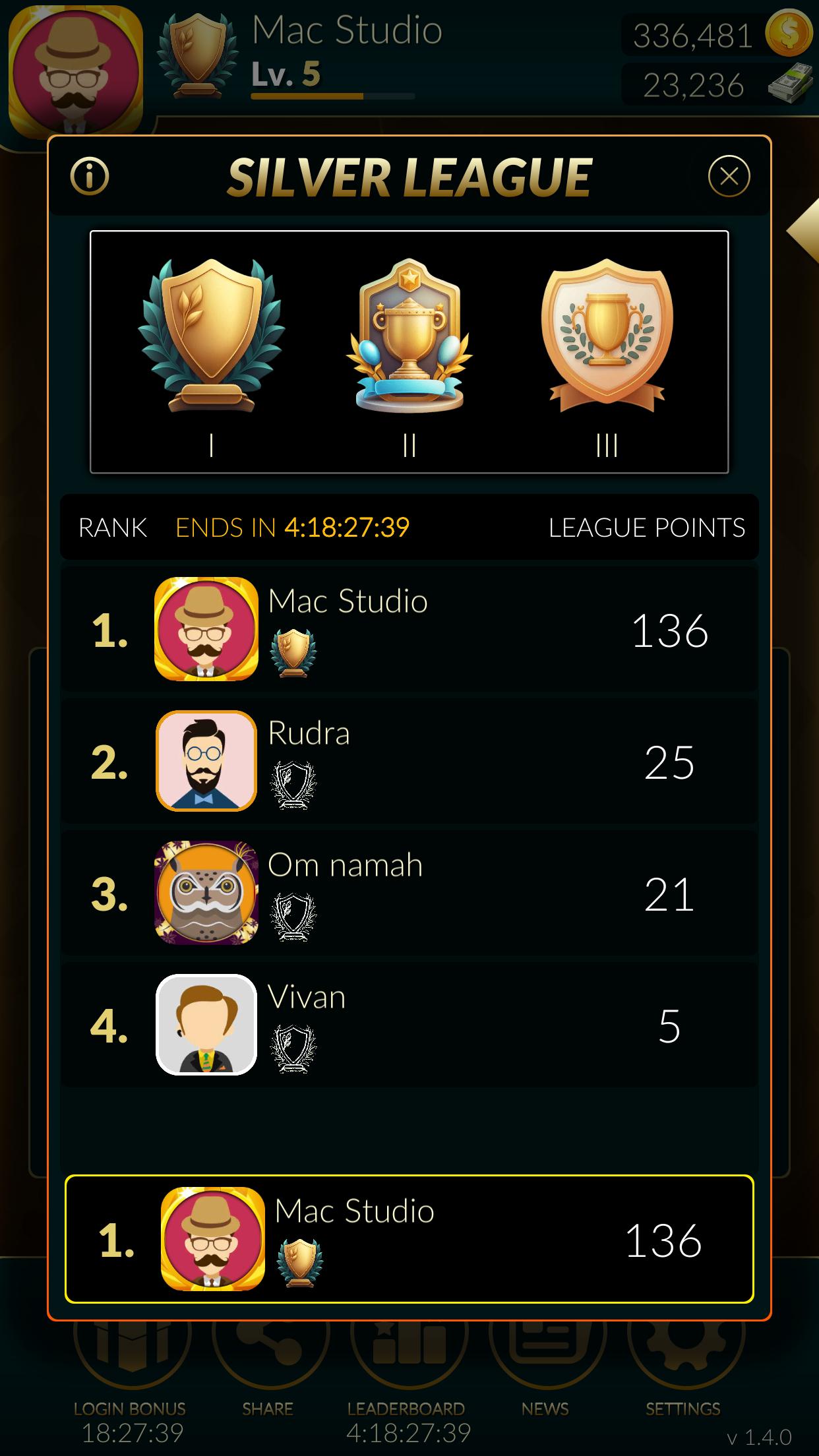Tap the highlighted Mac Studio row at bottom
The width and height of the screenshot is (819, 1456).
click(409, 1239)
